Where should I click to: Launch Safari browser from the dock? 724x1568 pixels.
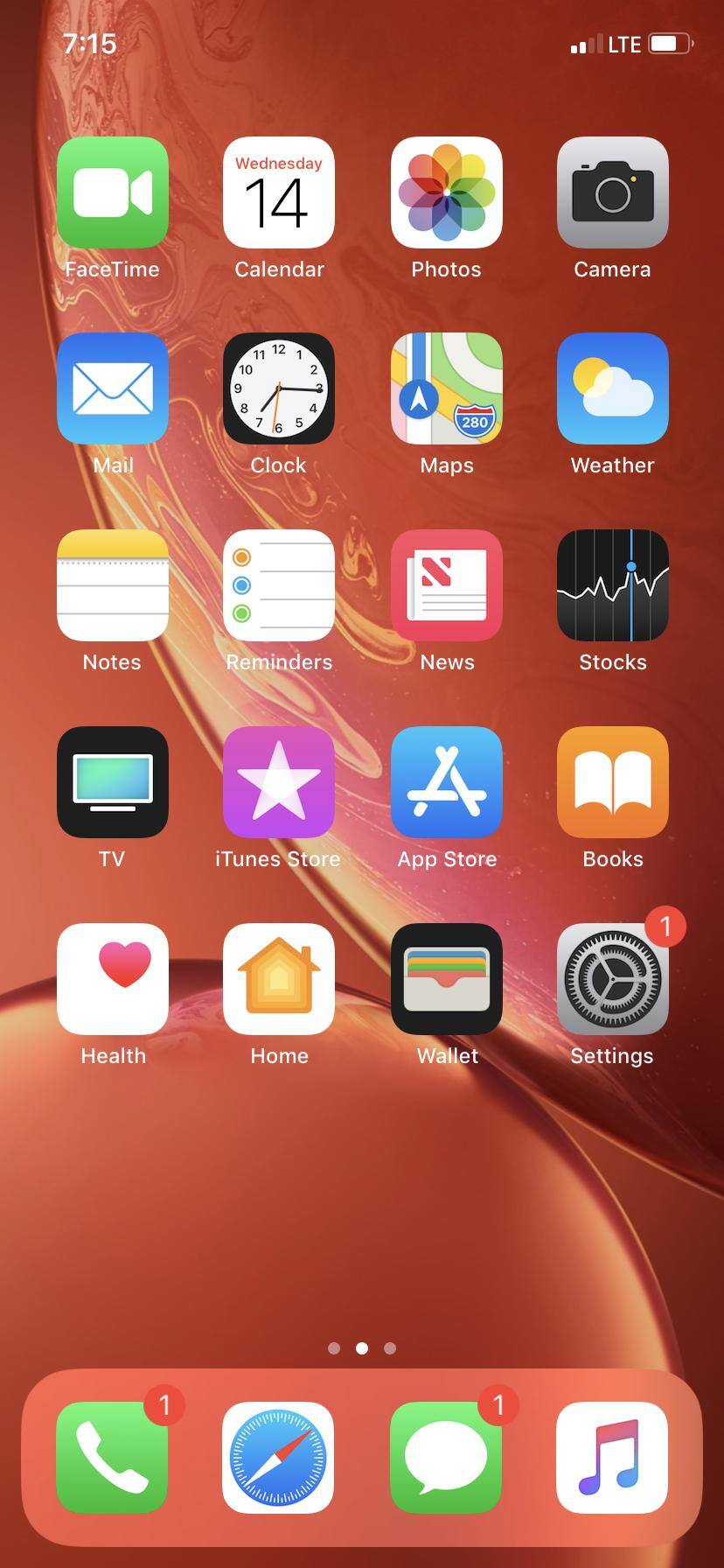278,1458
